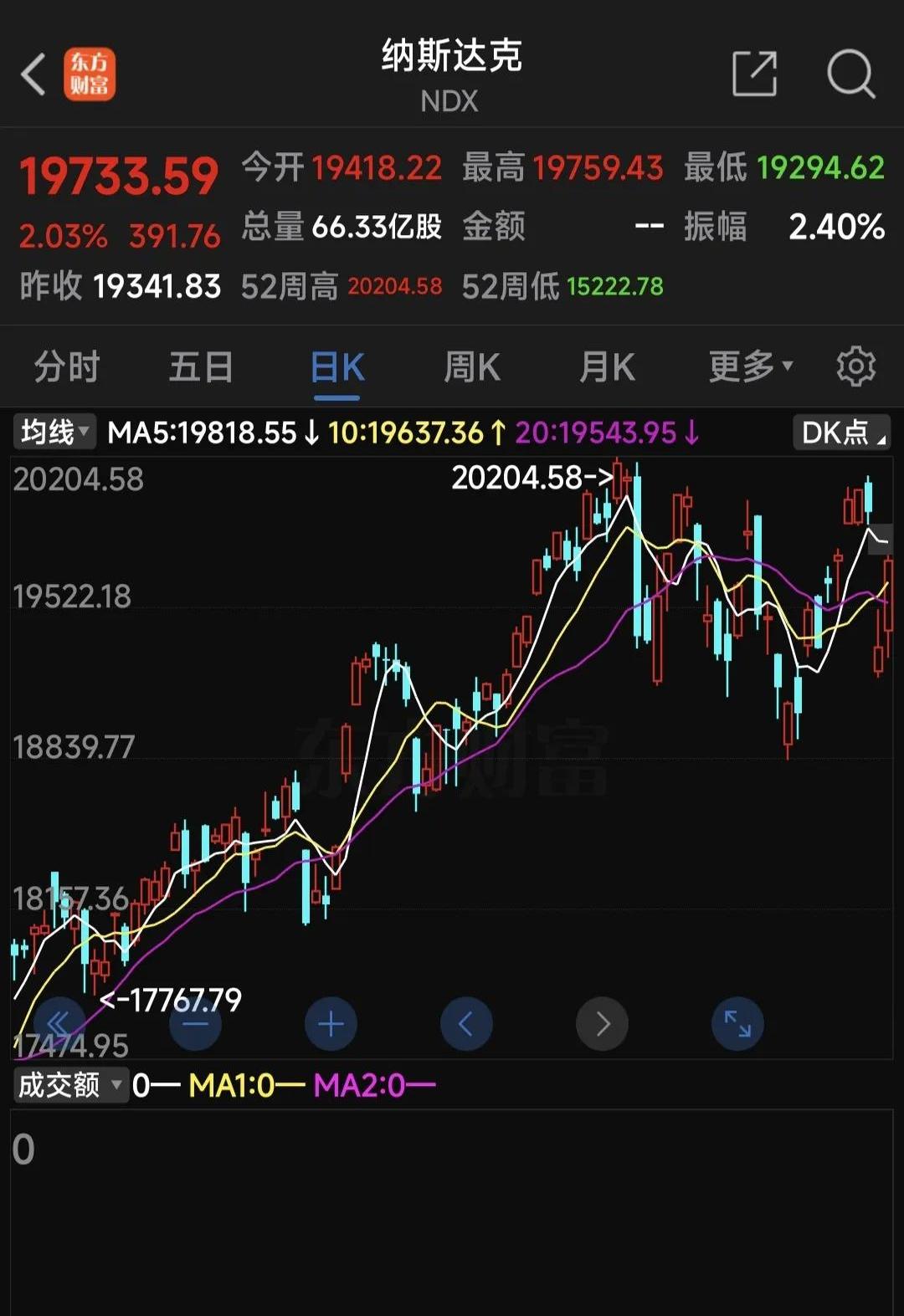Screen dimensions: 904x1316
Task: Open the search icon at top right
Action: 850,74
